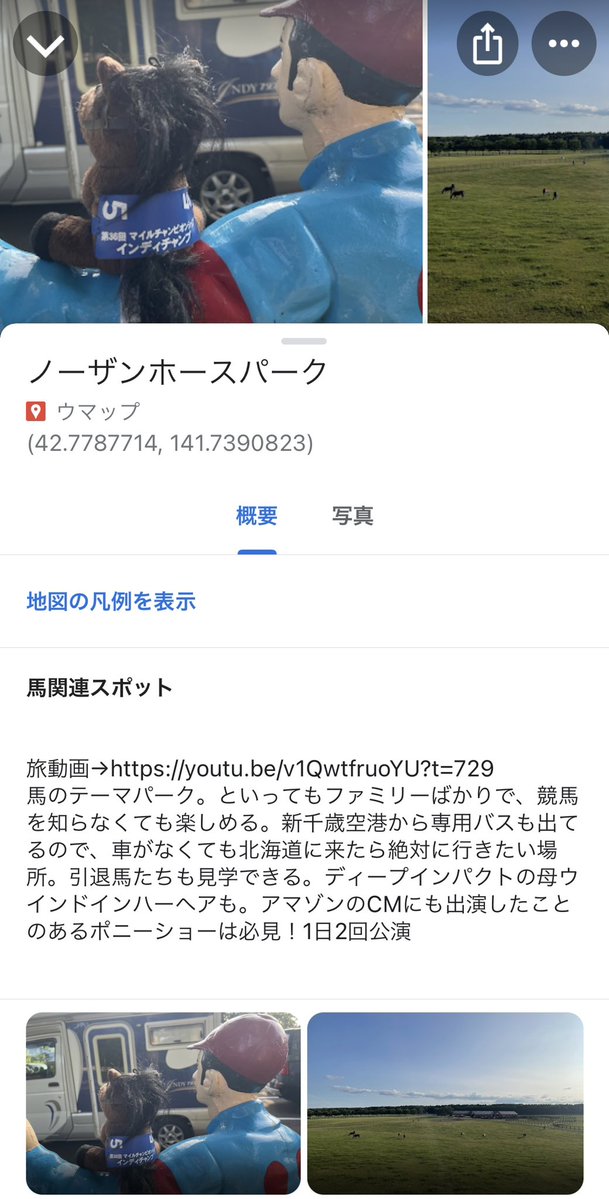The height and width of the screenshot is (1199, 609).
Task: Tap the sheet's drag handle
Action: coord(304,341)
